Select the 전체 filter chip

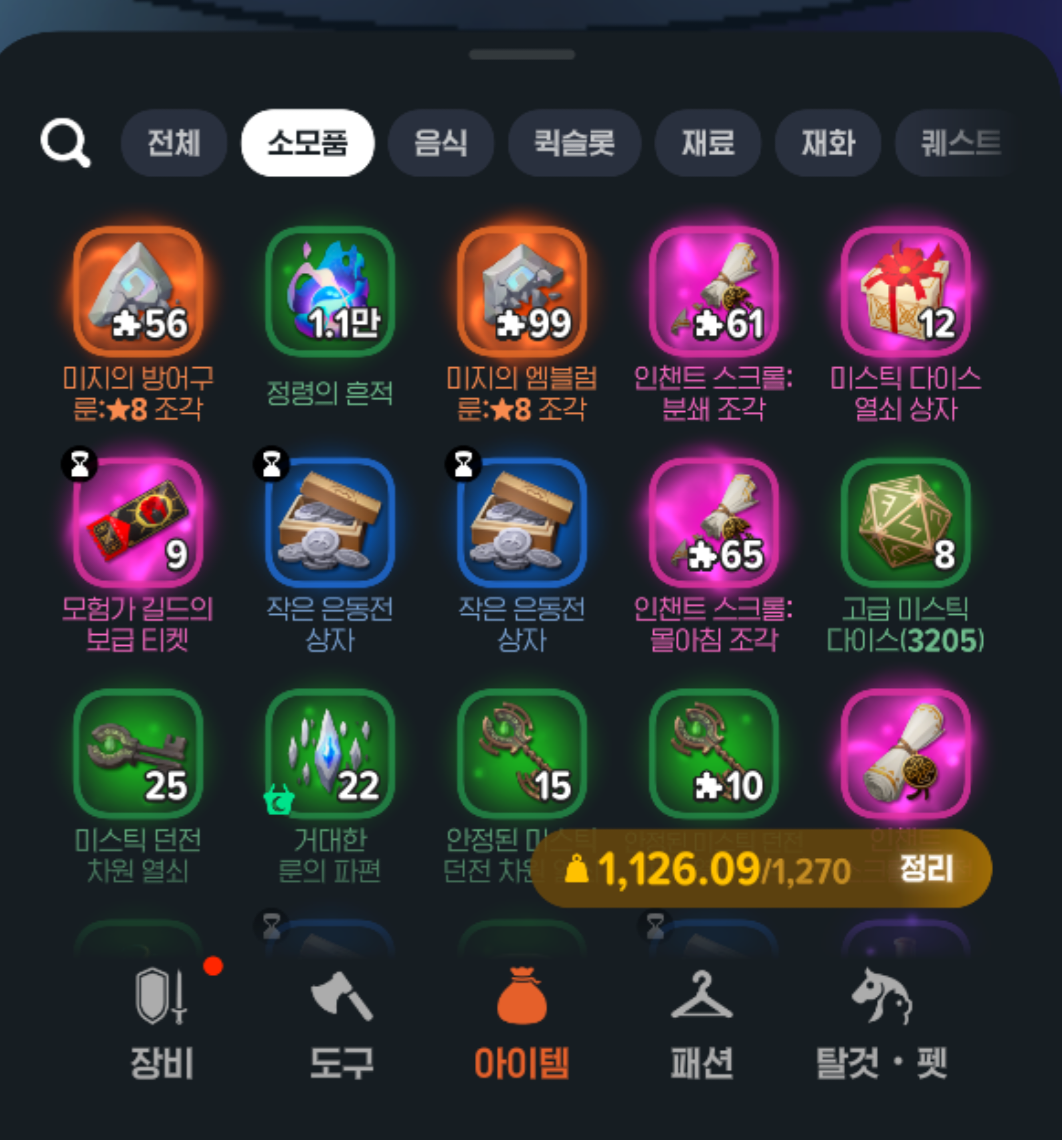pos(174,143)
